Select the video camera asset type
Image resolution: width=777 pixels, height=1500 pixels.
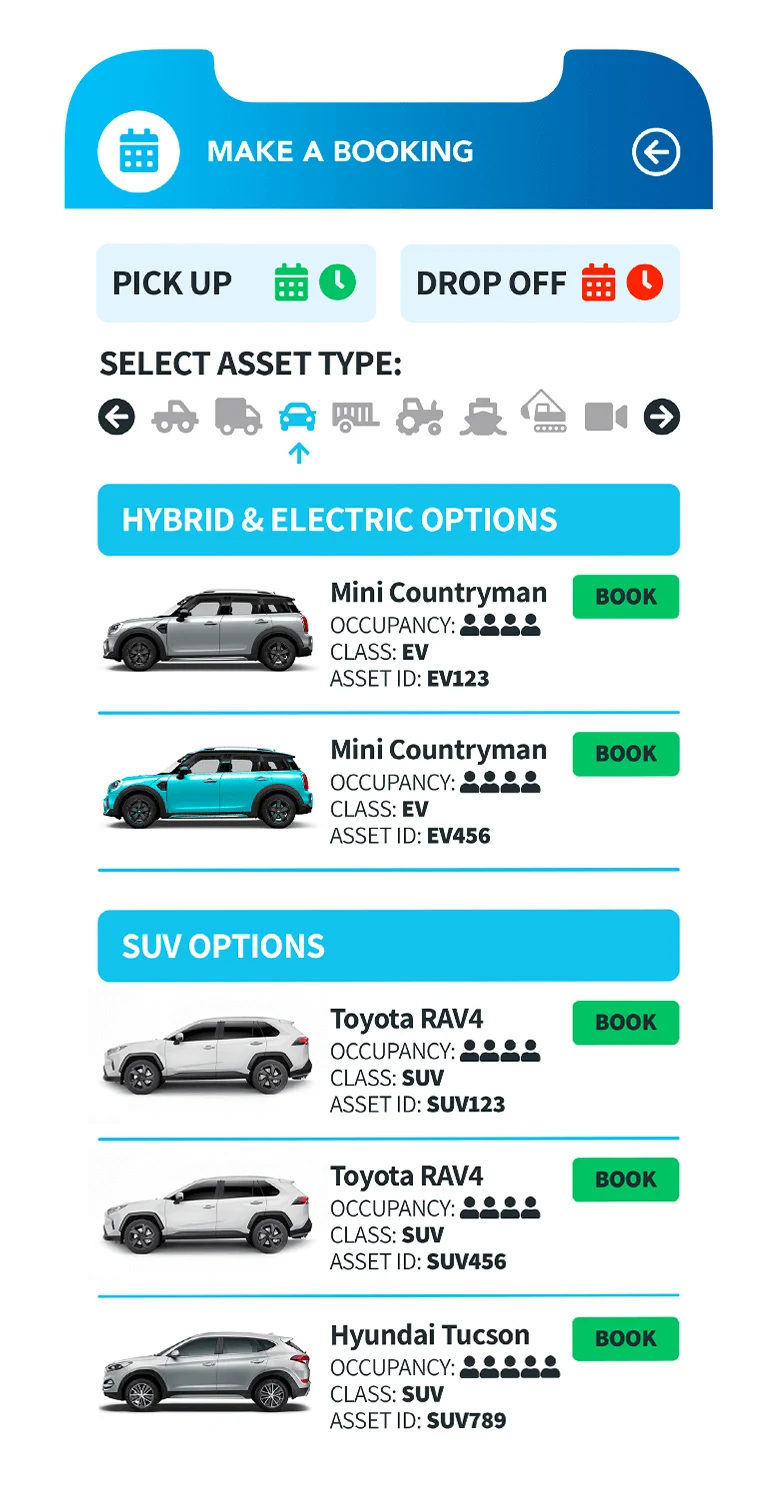(x=605, y=416)
